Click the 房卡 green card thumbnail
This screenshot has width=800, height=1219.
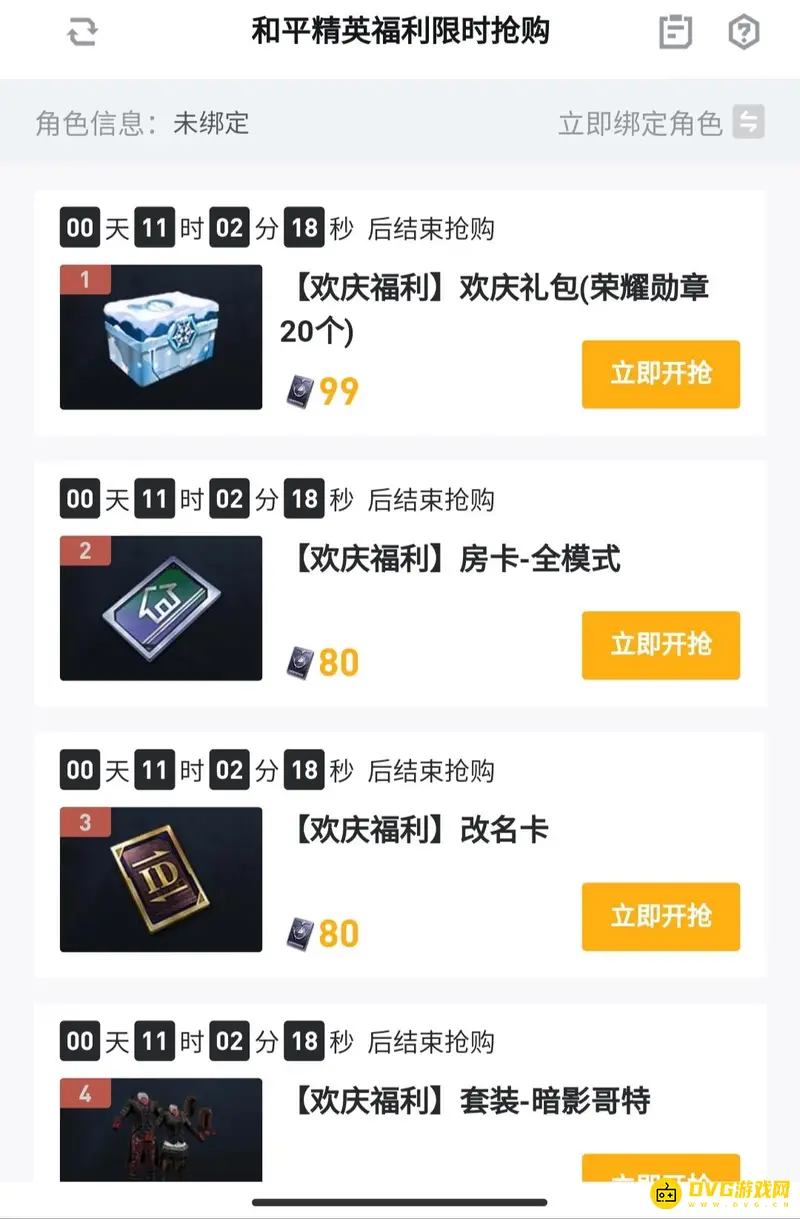160,608
